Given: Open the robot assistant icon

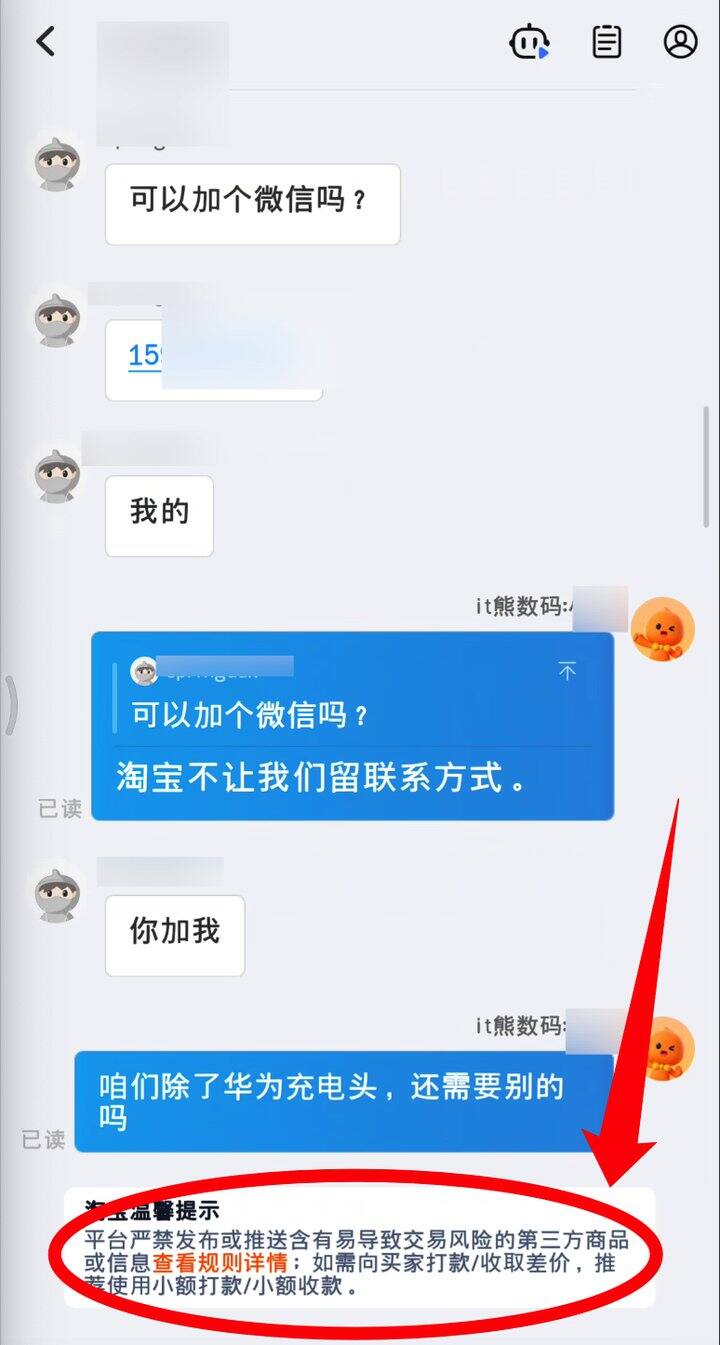Looking at the screenshot, I should tap(529, 41).
